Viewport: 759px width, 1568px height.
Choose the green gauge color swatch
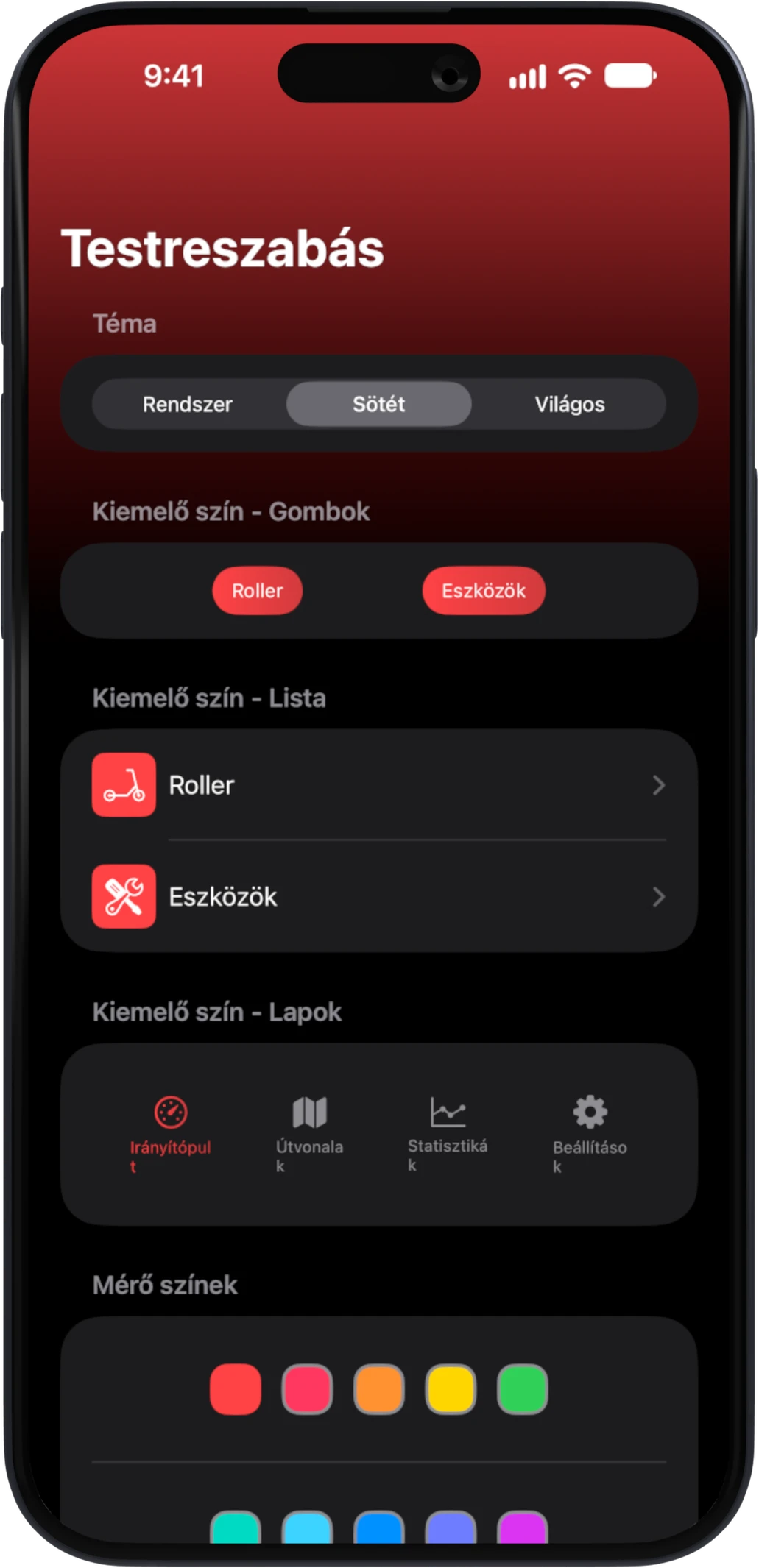pos(523,1389)
